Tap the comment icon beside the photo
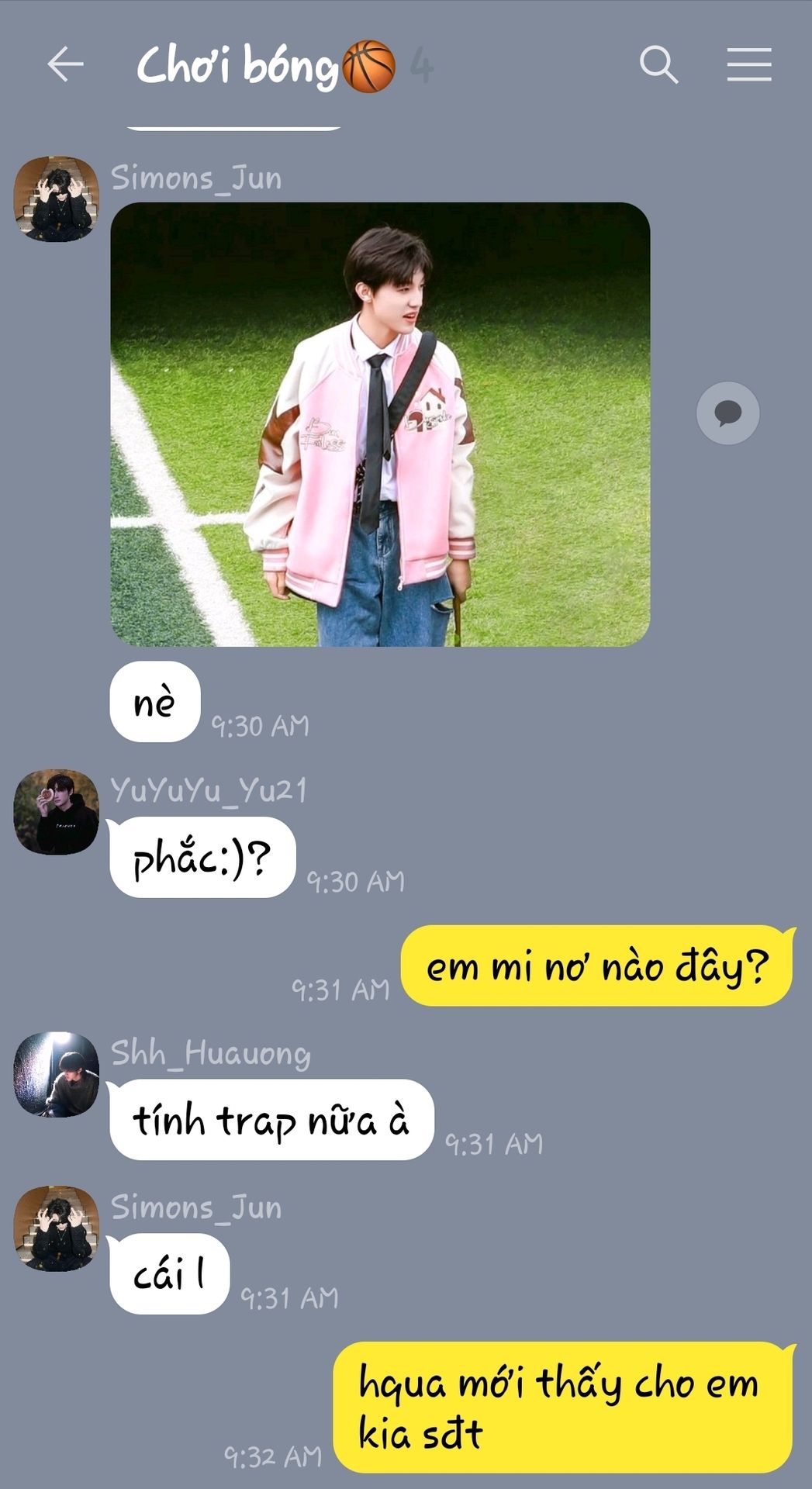 tap(727, 413)
